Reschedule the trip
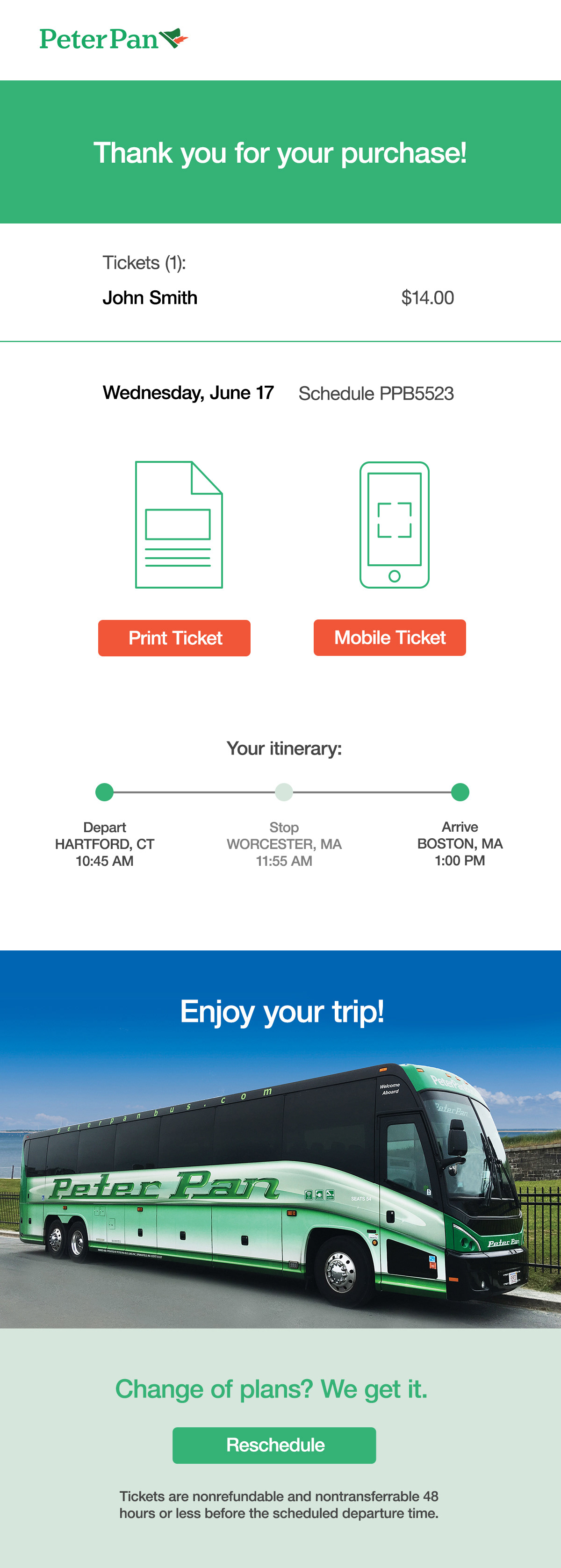Image resolution: width=561 pixels, height=1568 pixels. [274, 1445]
